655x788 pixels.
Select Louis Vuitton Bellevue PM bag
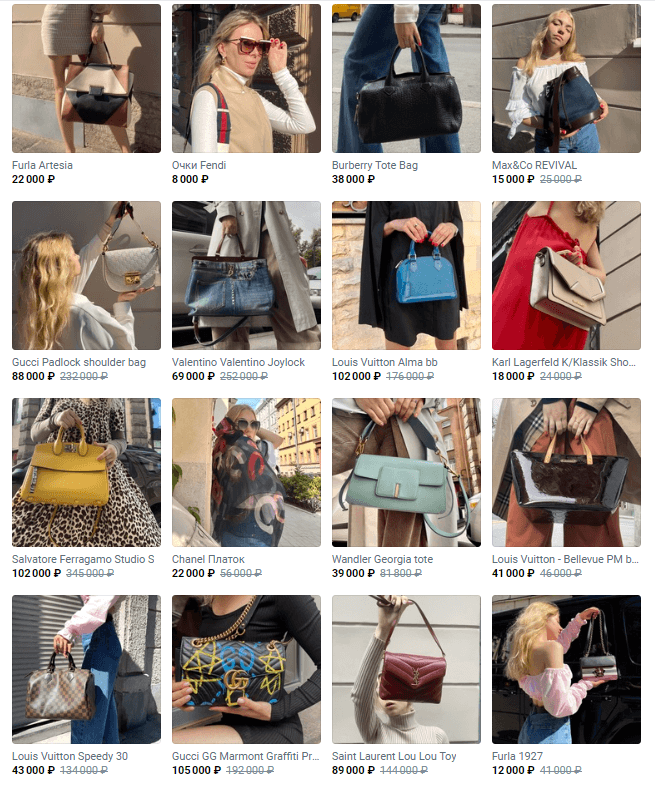click(x=566, y=472)
